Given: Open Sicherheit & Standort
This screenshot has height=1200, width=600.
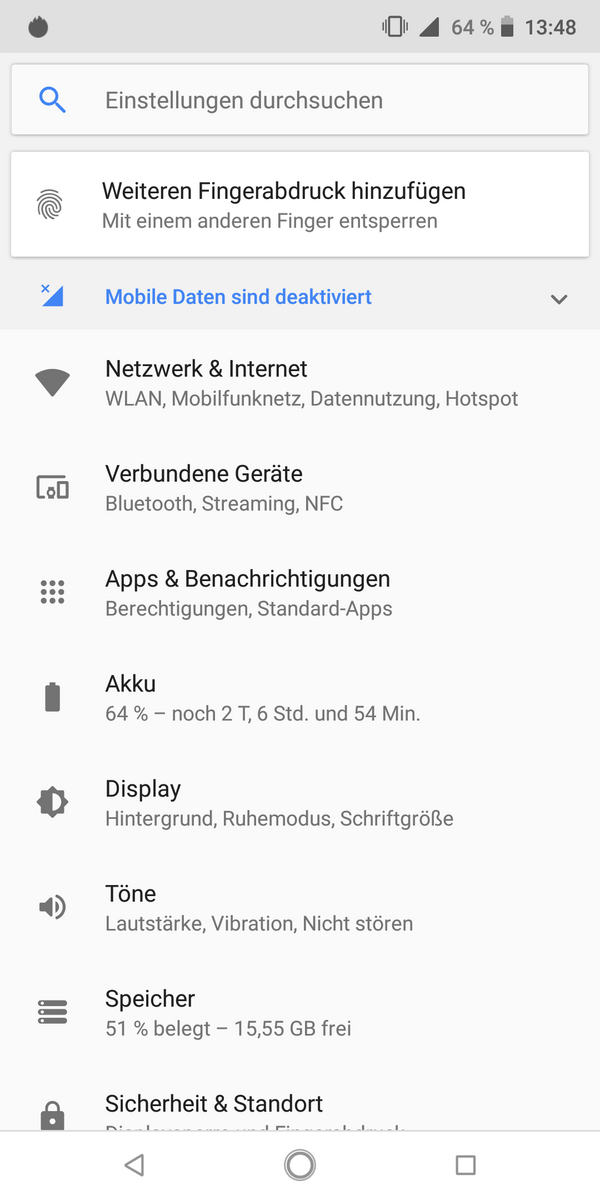Looking at the screenshot, I should pos(300,1108).
